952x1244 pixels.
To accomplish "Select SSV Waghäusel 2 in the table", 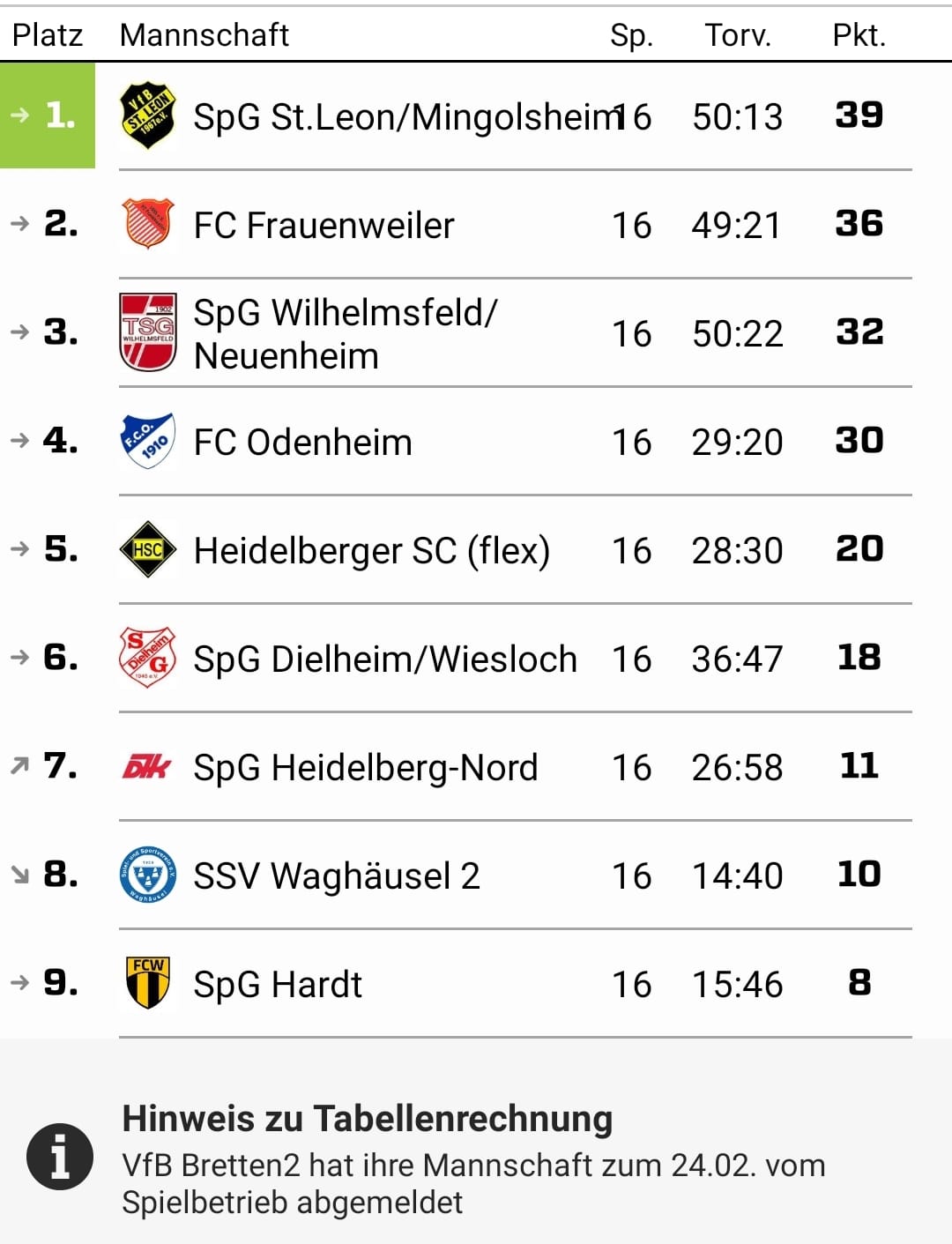I will (x=337, y=876).
